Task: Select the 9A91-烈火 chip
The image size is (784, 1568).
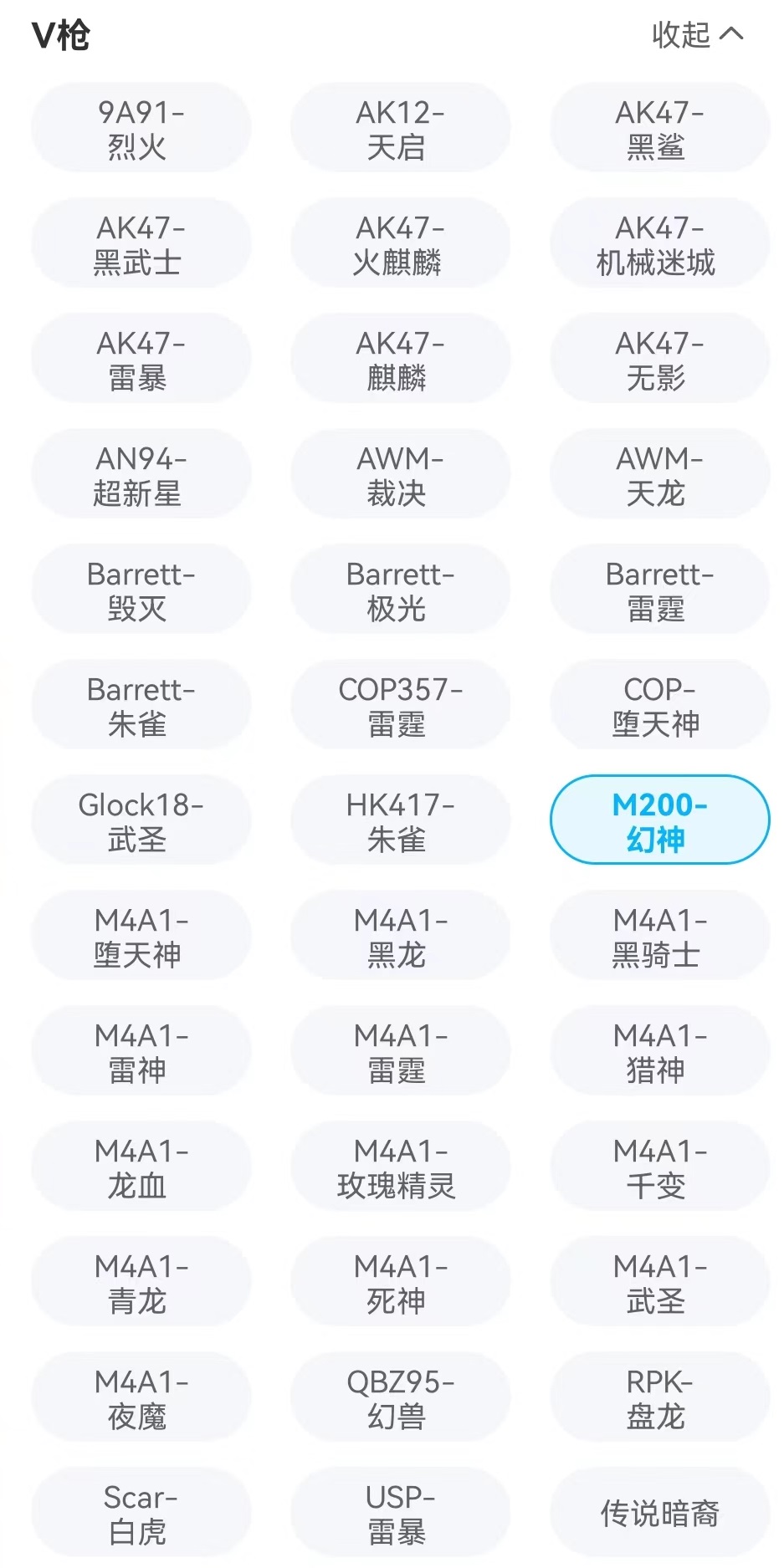Action: 141,129
